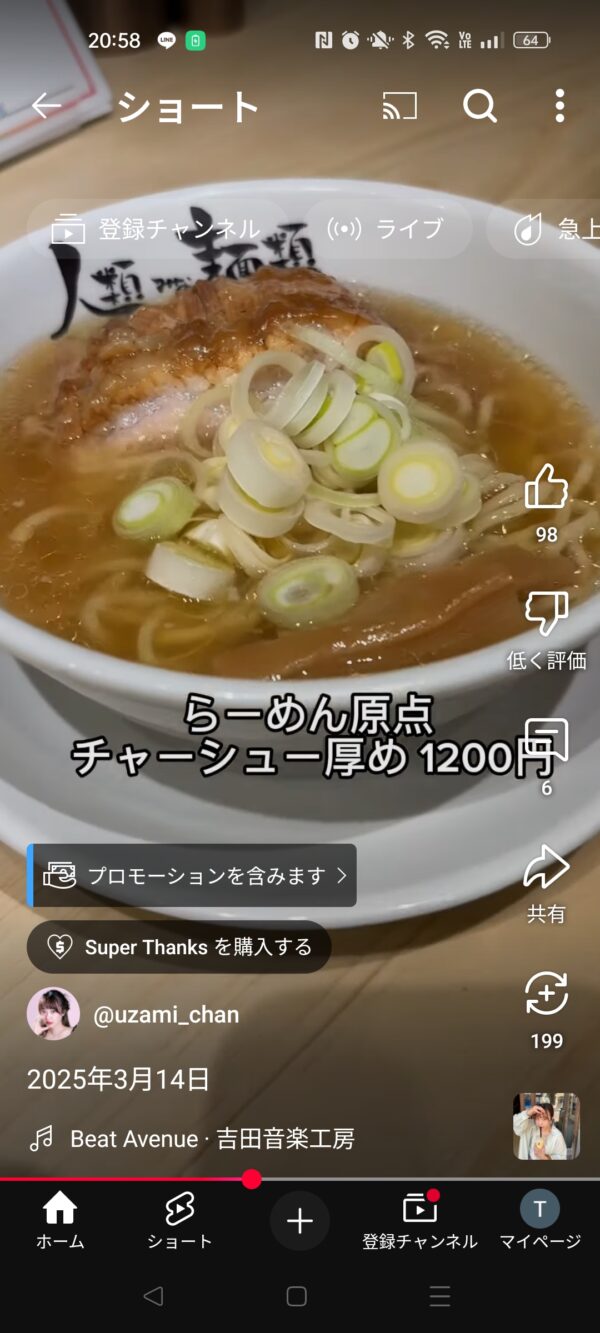This screenshot has height=1333, width=600.
Task: Open the sound thumbnail at bottom right
Action: click(547, 1126)
